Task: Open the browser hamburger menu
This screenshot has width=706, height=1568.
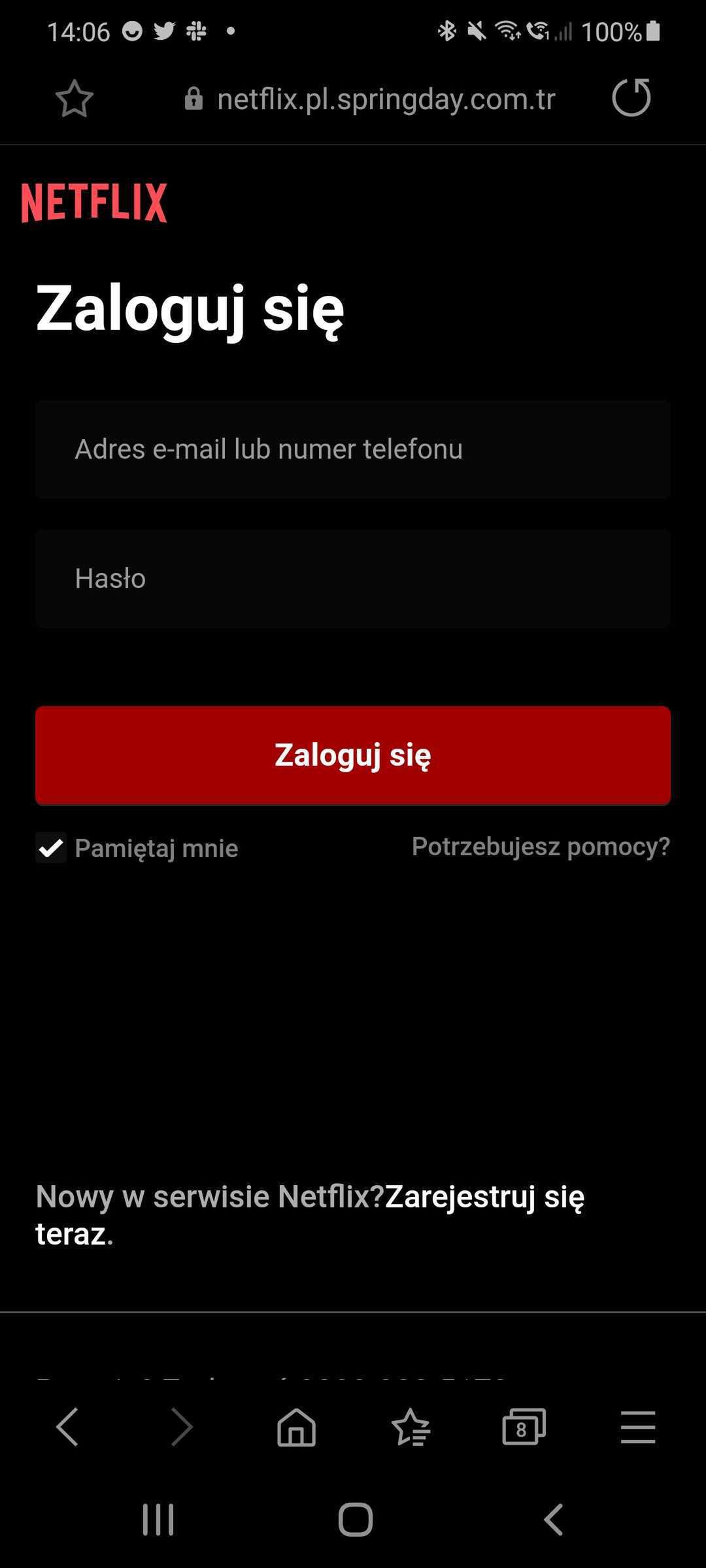Action: (638, 1427)
